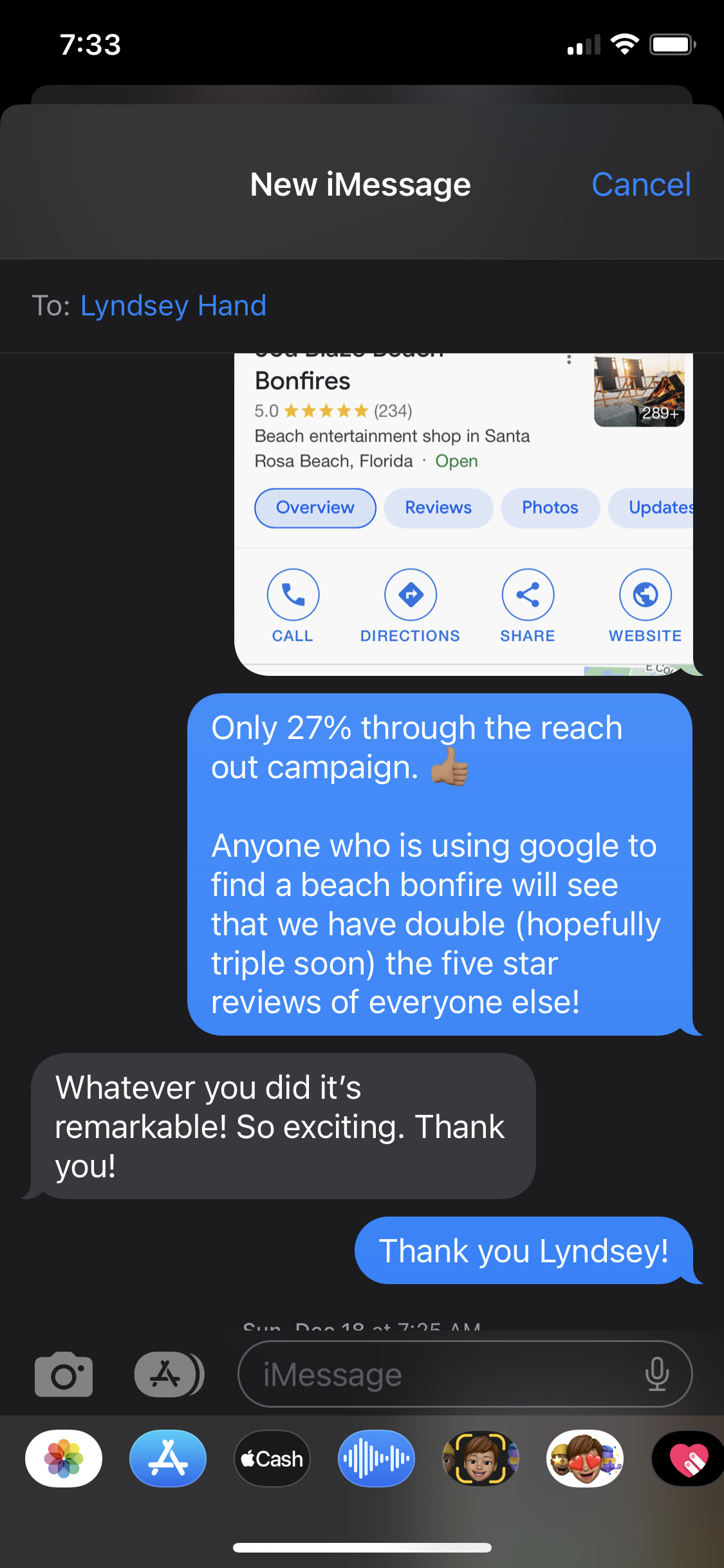
Task: Record an audio message via waveform icon
Action: [376, 1458]
